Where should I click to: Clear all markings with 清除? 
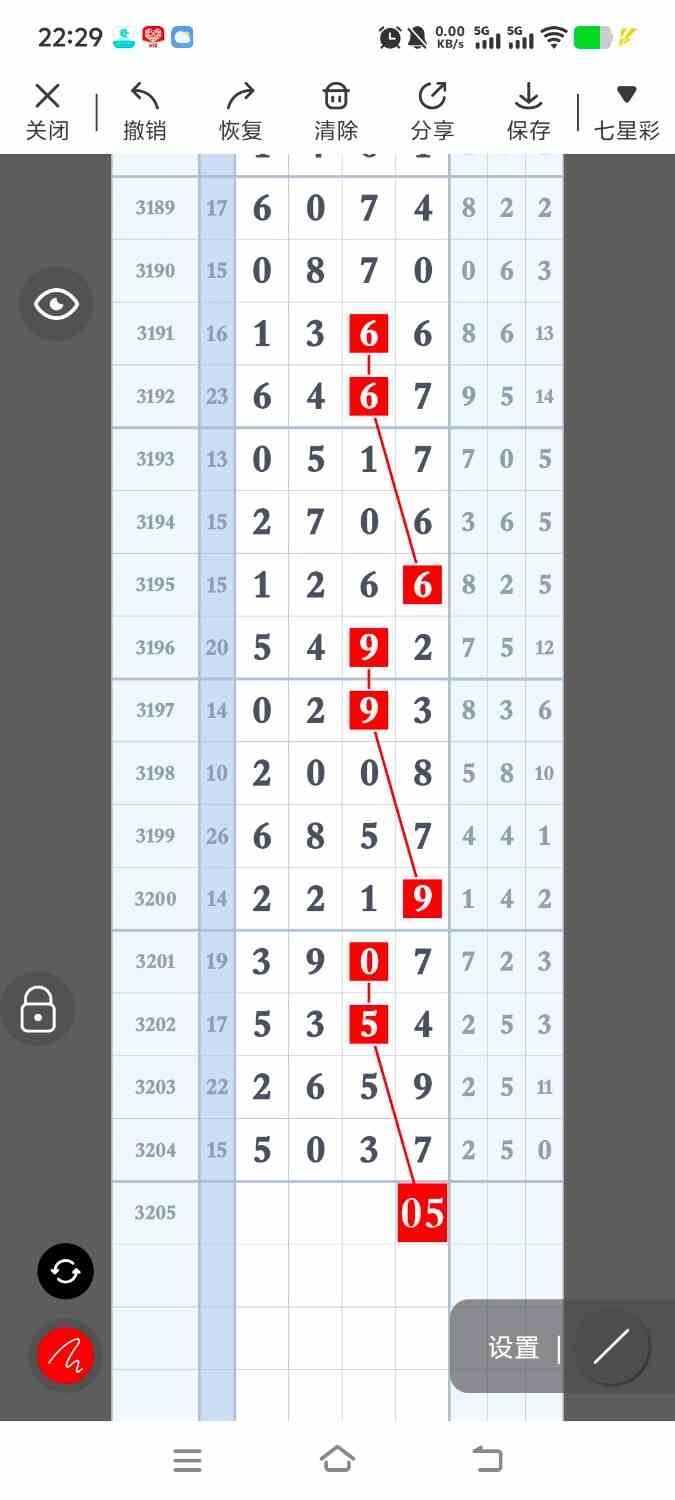pyautogui.click(x=336, y=112)
